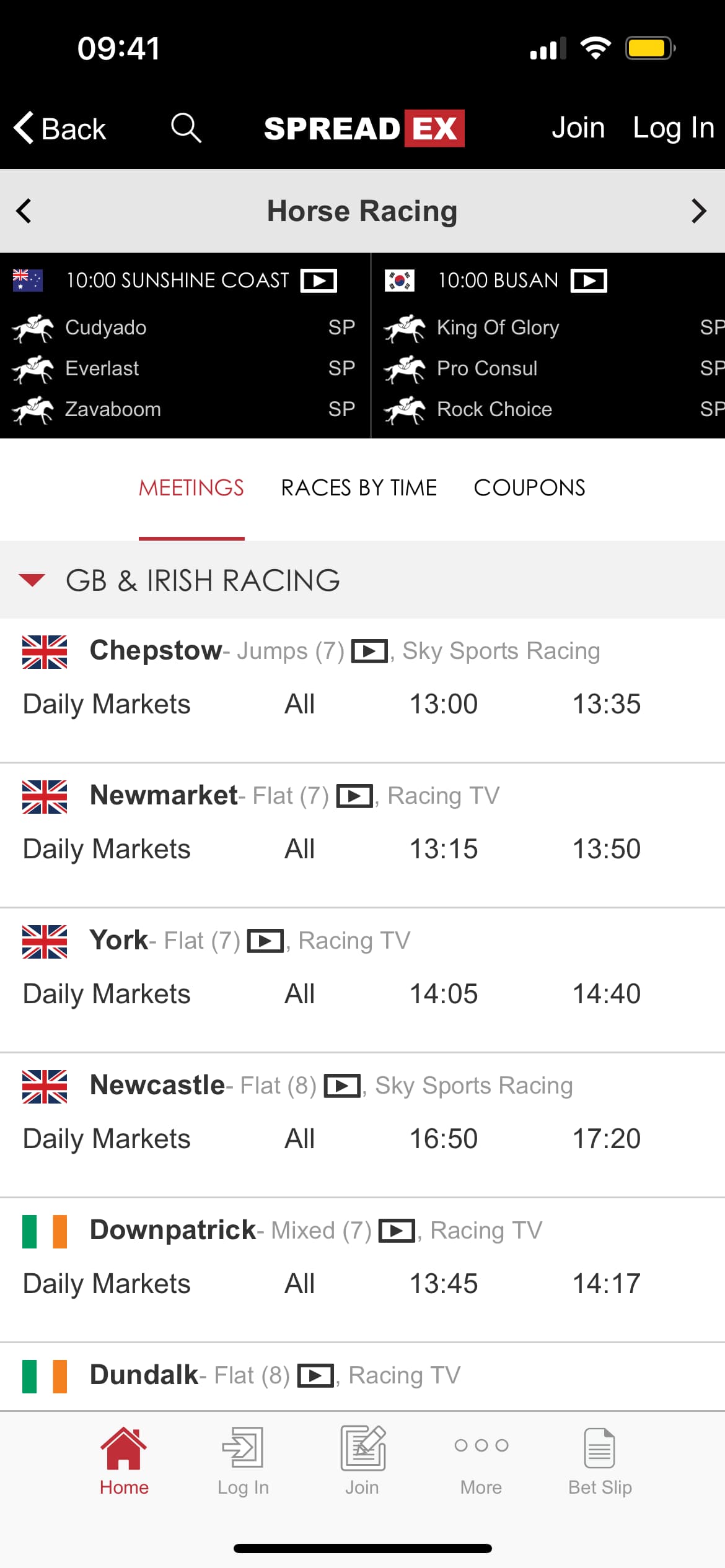Open the 10:00 Busan race

[x=498, y=281]
